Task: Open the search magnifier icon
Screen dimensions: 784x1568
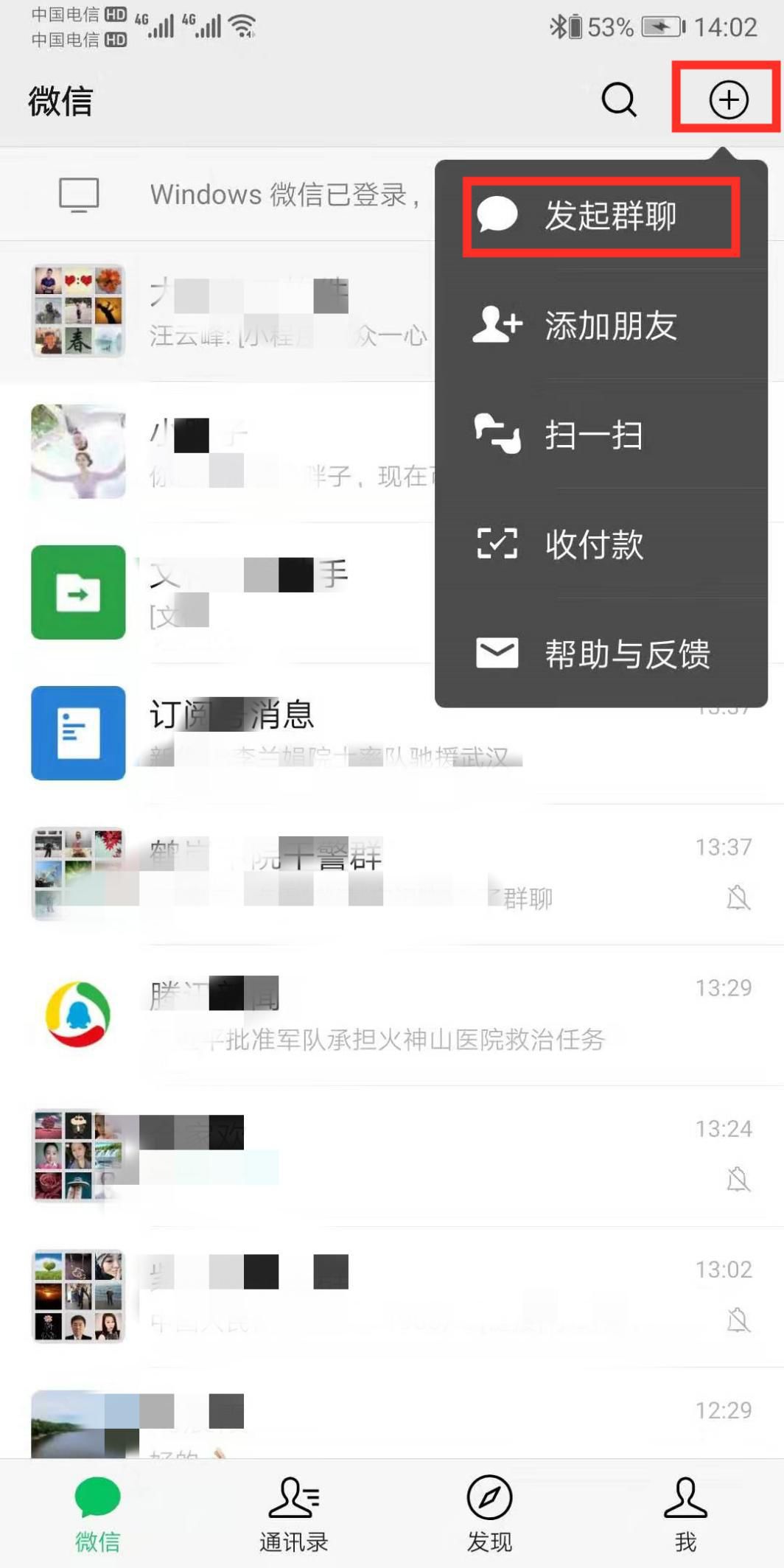Action: 618,99
